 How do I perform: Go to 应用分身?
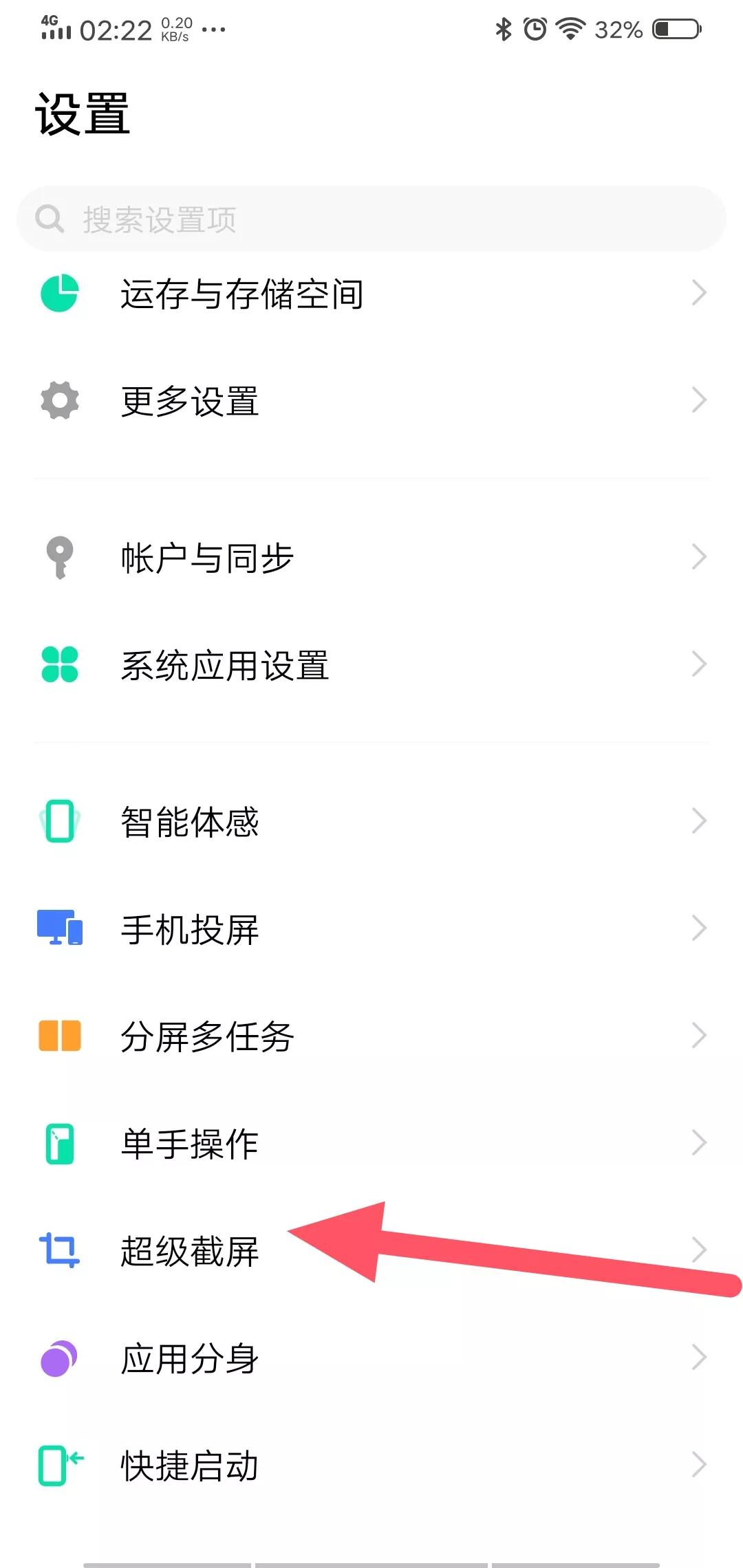click(x=371, y=1358)
